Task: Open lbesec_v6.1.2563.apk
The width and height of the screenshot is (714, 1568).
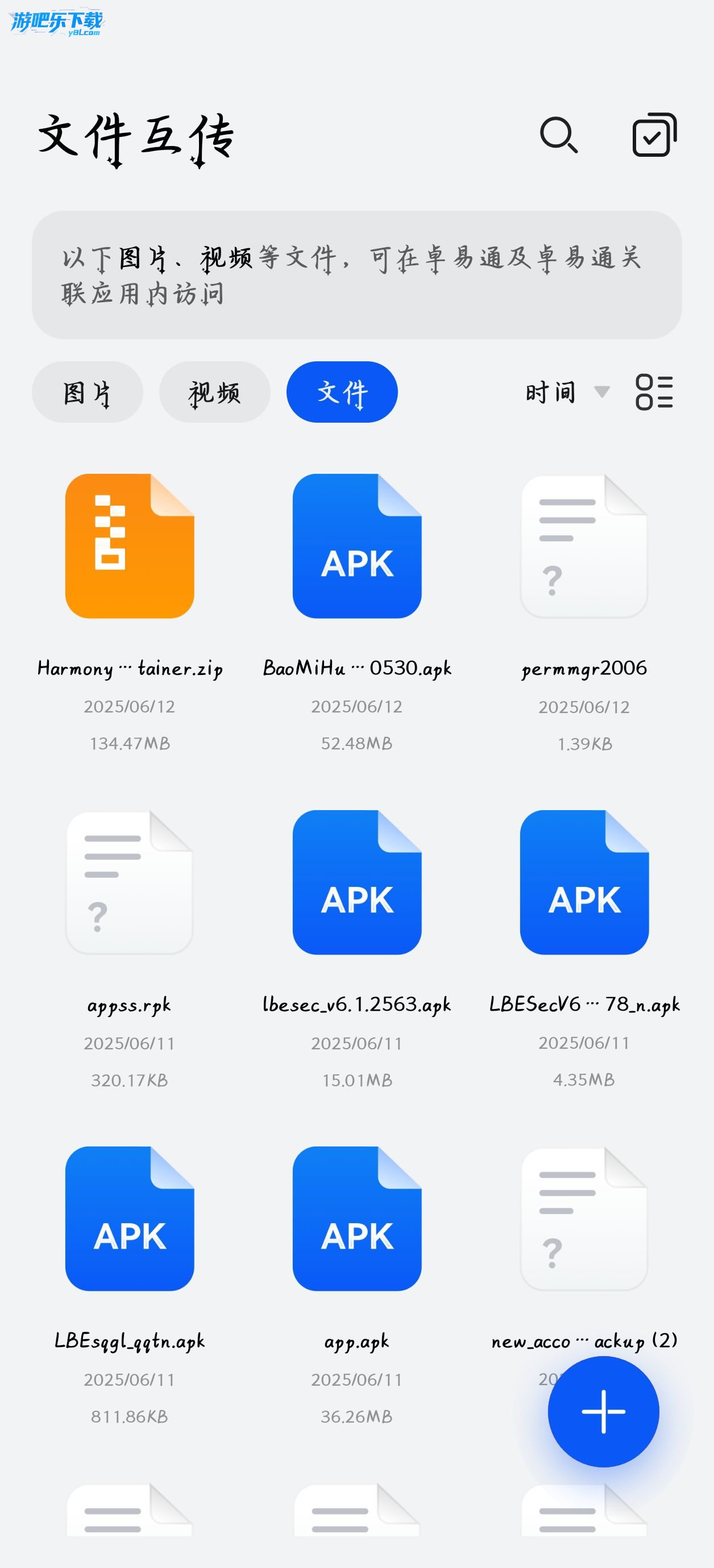Action: click(x=357, y=883)
